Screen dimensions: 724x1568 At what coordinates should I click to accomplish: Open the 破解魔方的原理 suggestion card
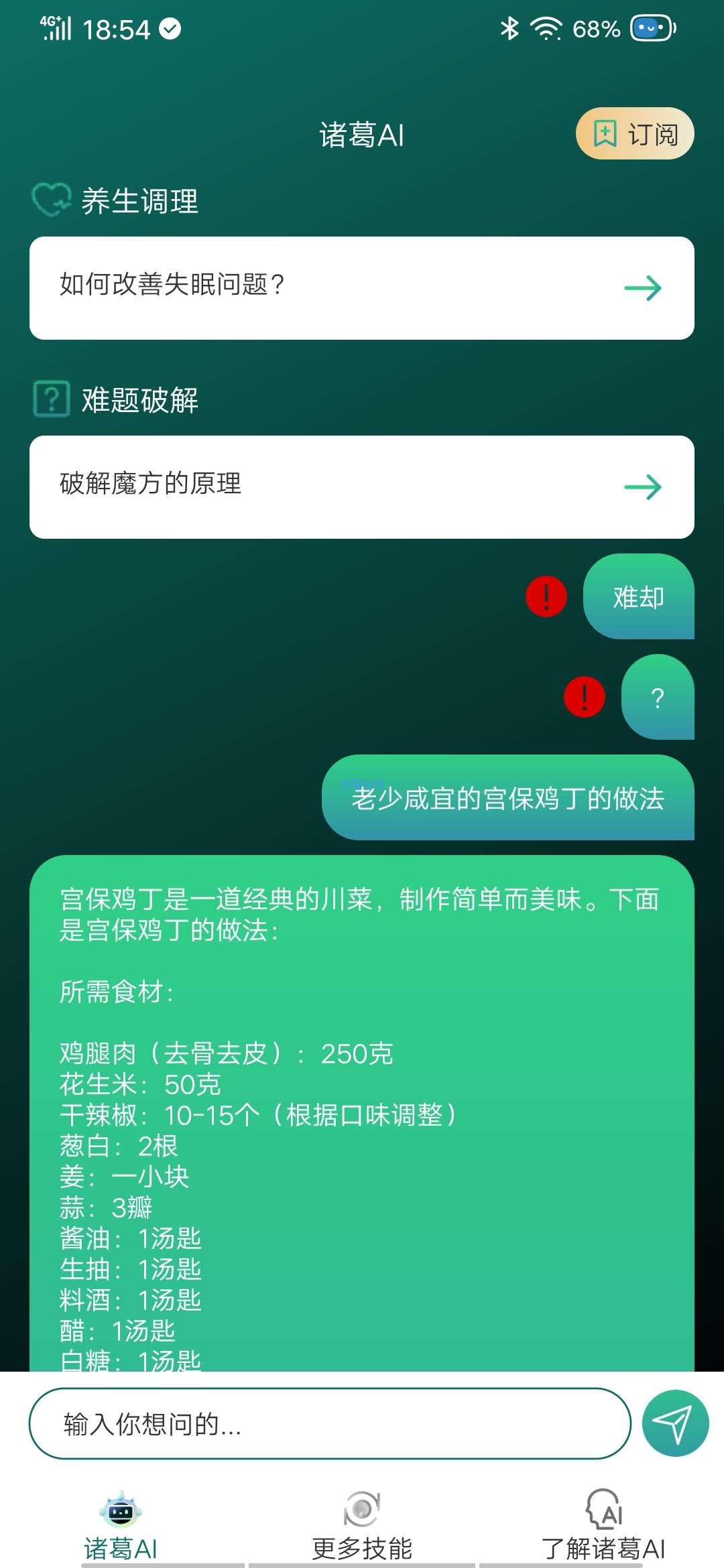coord(362,486)
